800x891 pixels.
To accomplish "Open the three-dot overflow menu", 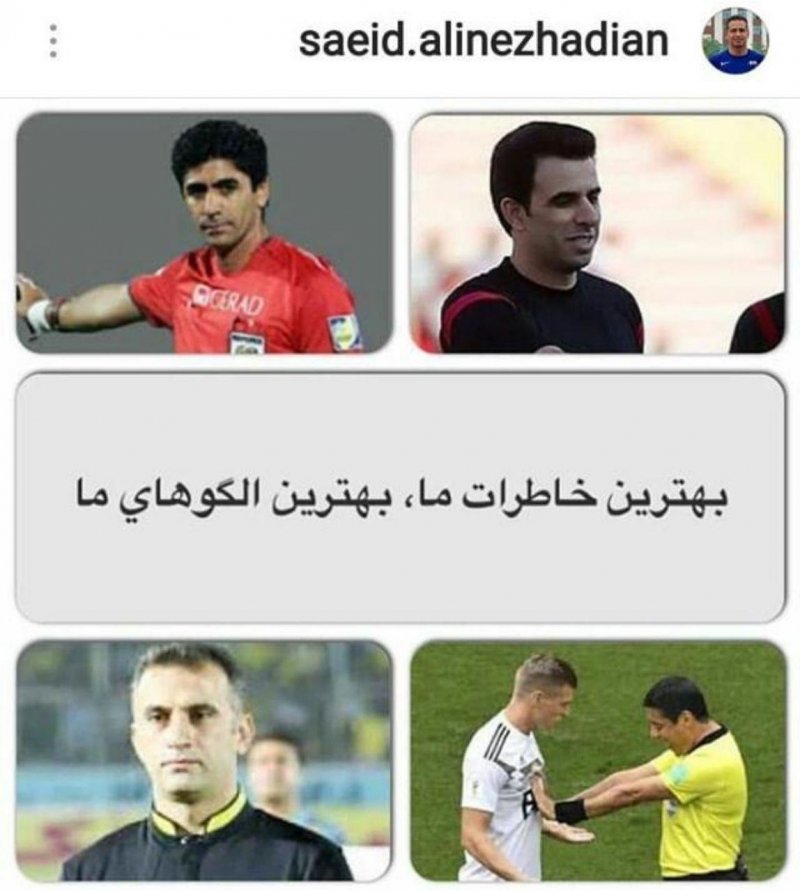I will click(x=52, y=41).
